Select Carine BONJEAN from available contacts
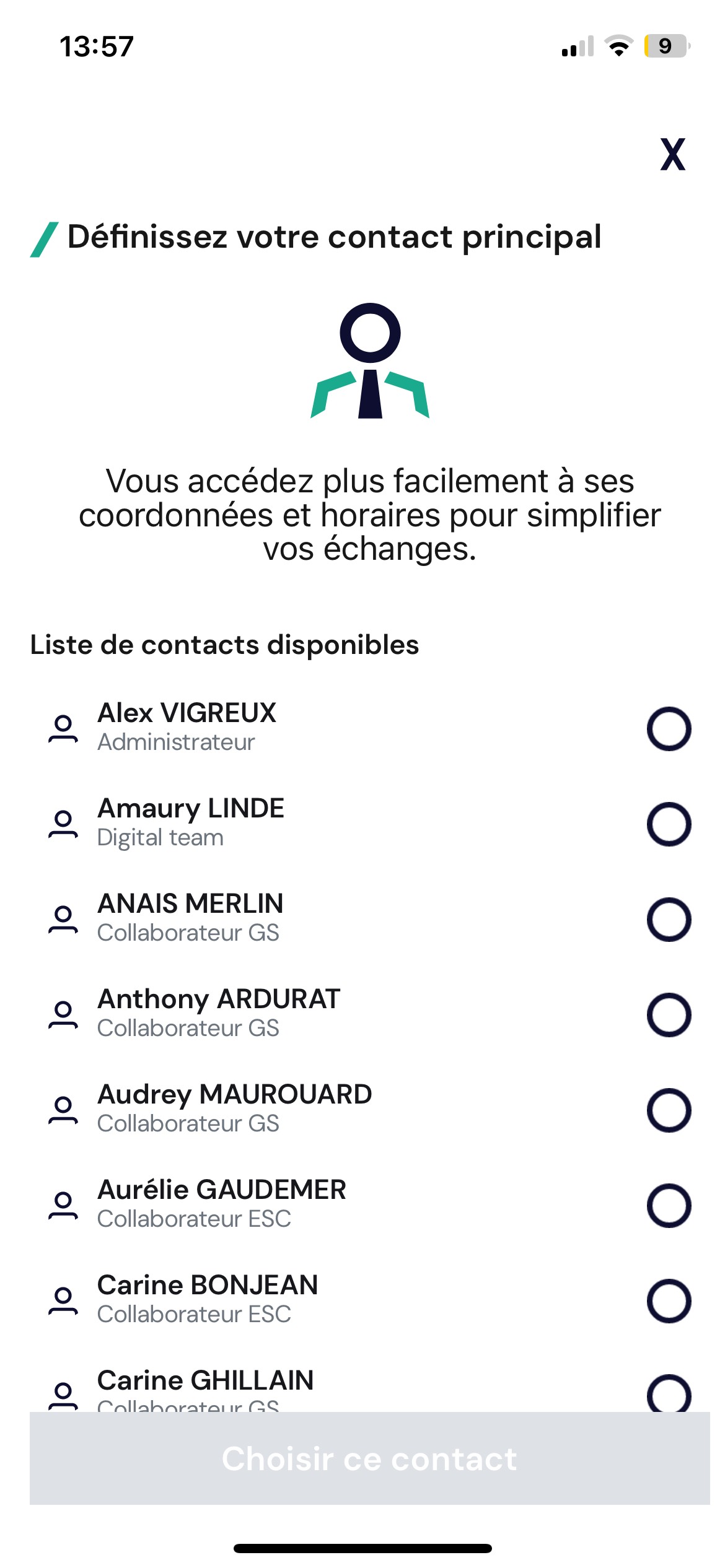Viewport: 725px width, 1568px height. click(669, 1300)
